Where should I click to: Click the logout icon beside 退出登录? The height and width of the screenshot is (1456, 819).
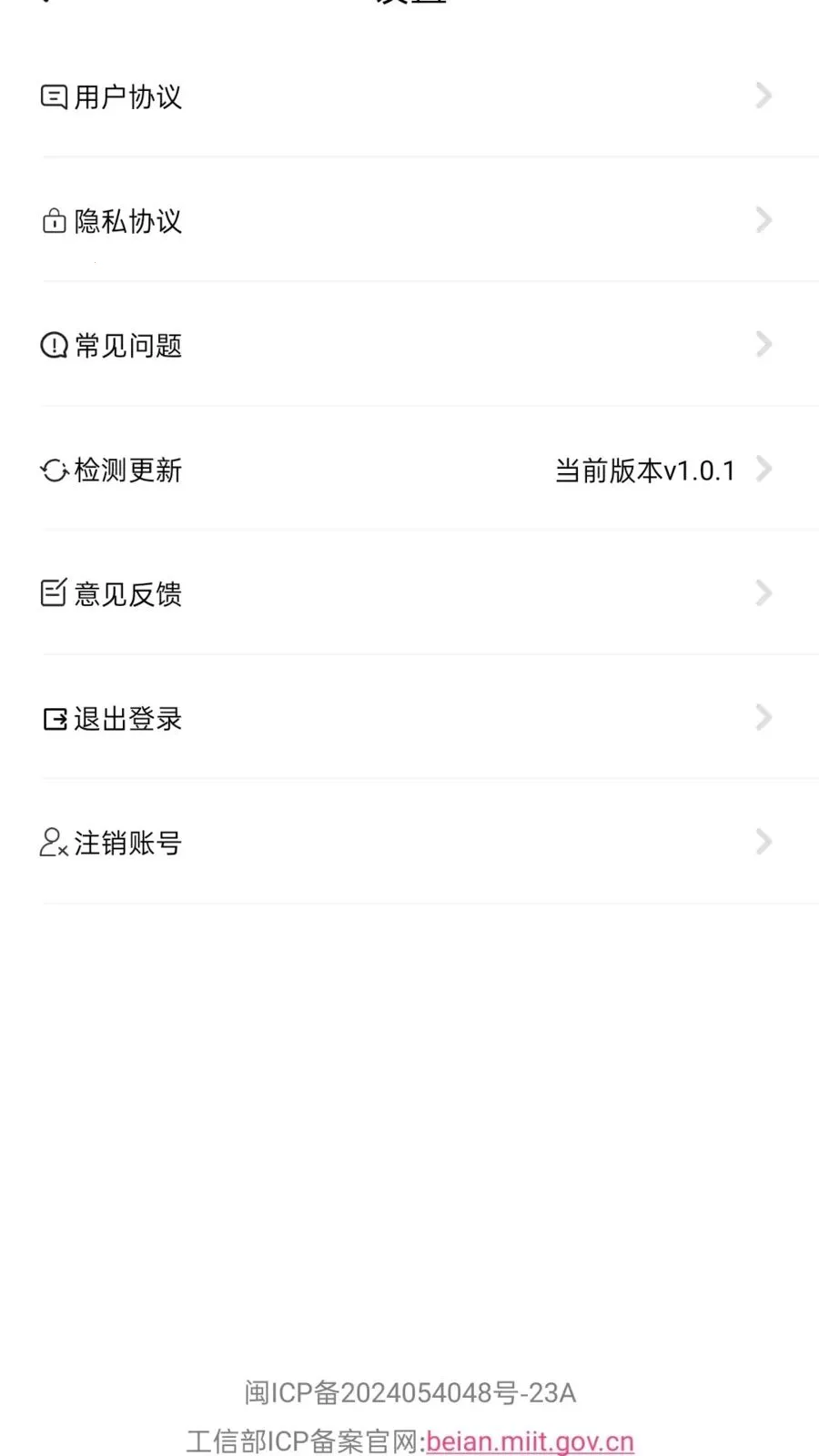pyautogui.click(x=52, y=717)
